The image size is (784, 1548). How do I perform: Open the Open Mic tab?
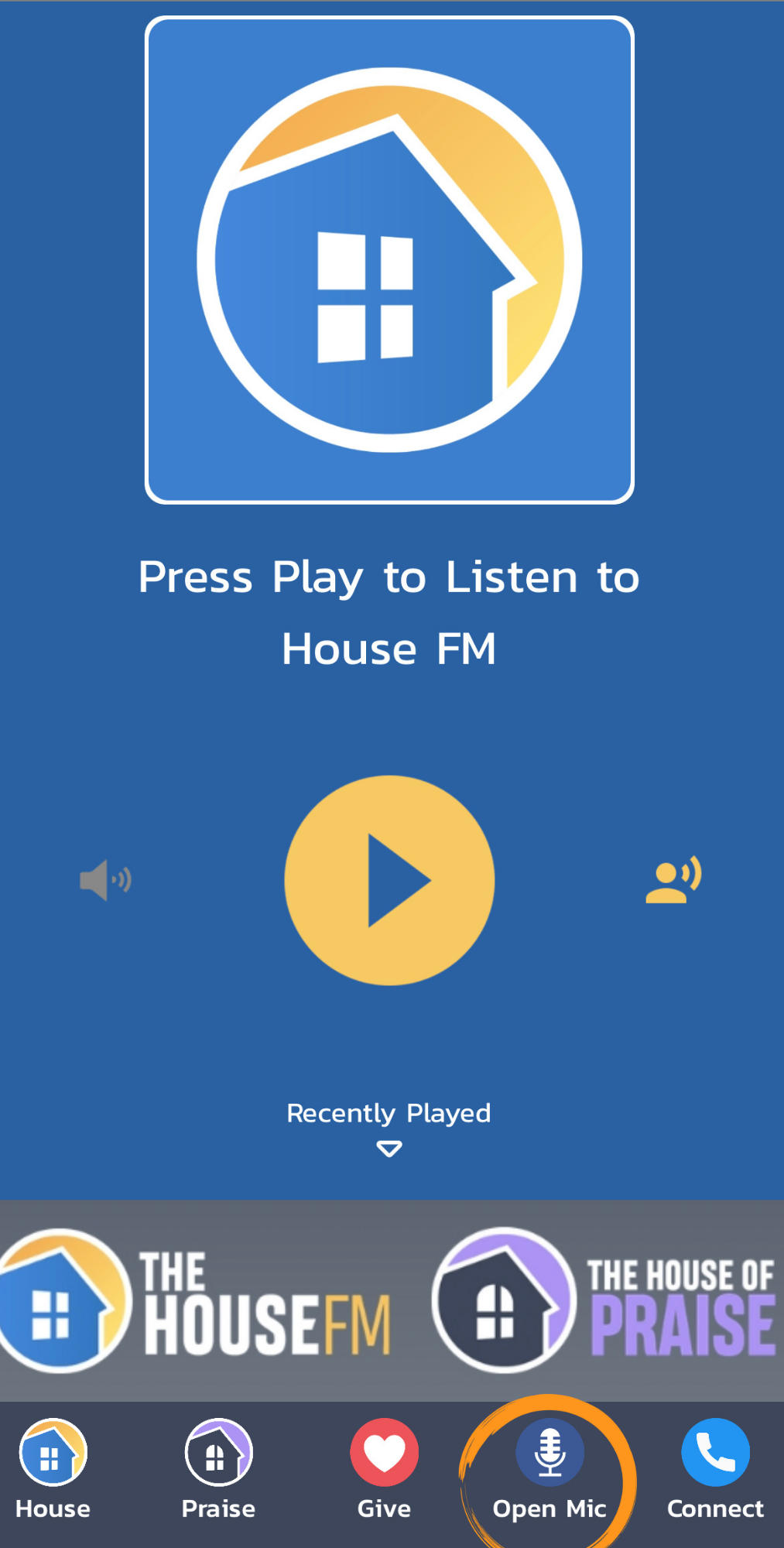coord(549,1471)
